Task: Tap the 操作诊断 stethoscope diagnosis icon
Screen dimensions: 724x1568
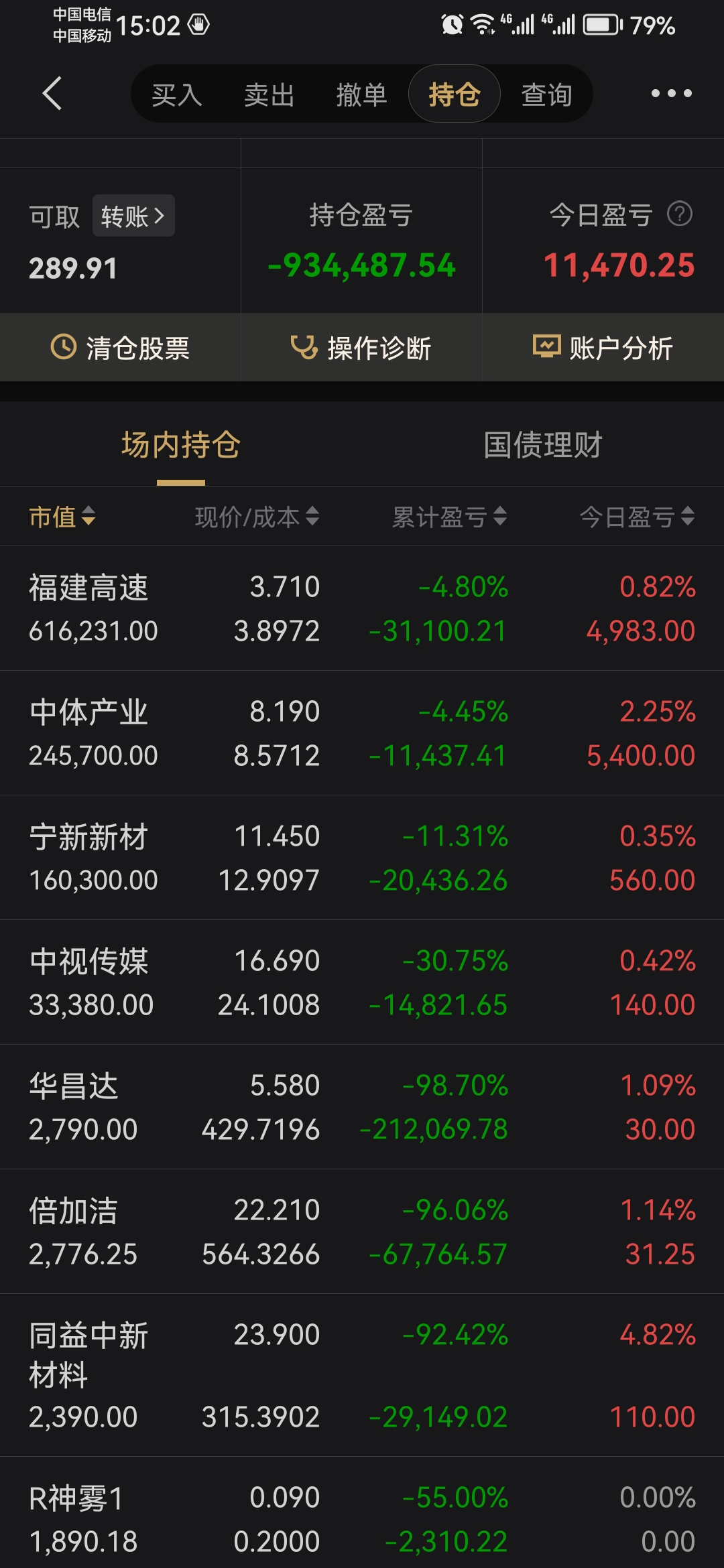Action: 303,347
